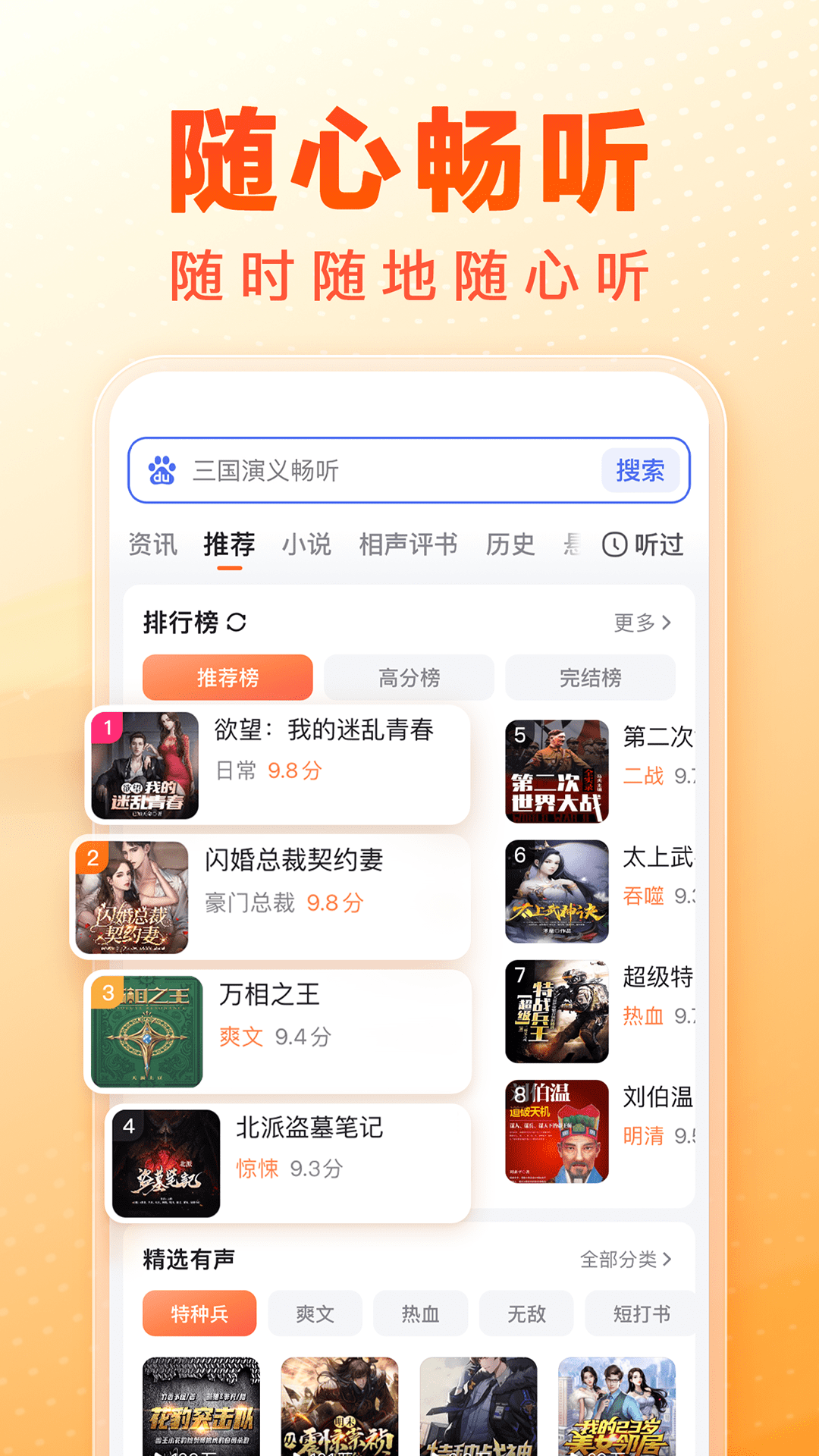The image size is (819, 1456).
Task: Switch to the 小说 tab
Action: [x=306, y=543]
